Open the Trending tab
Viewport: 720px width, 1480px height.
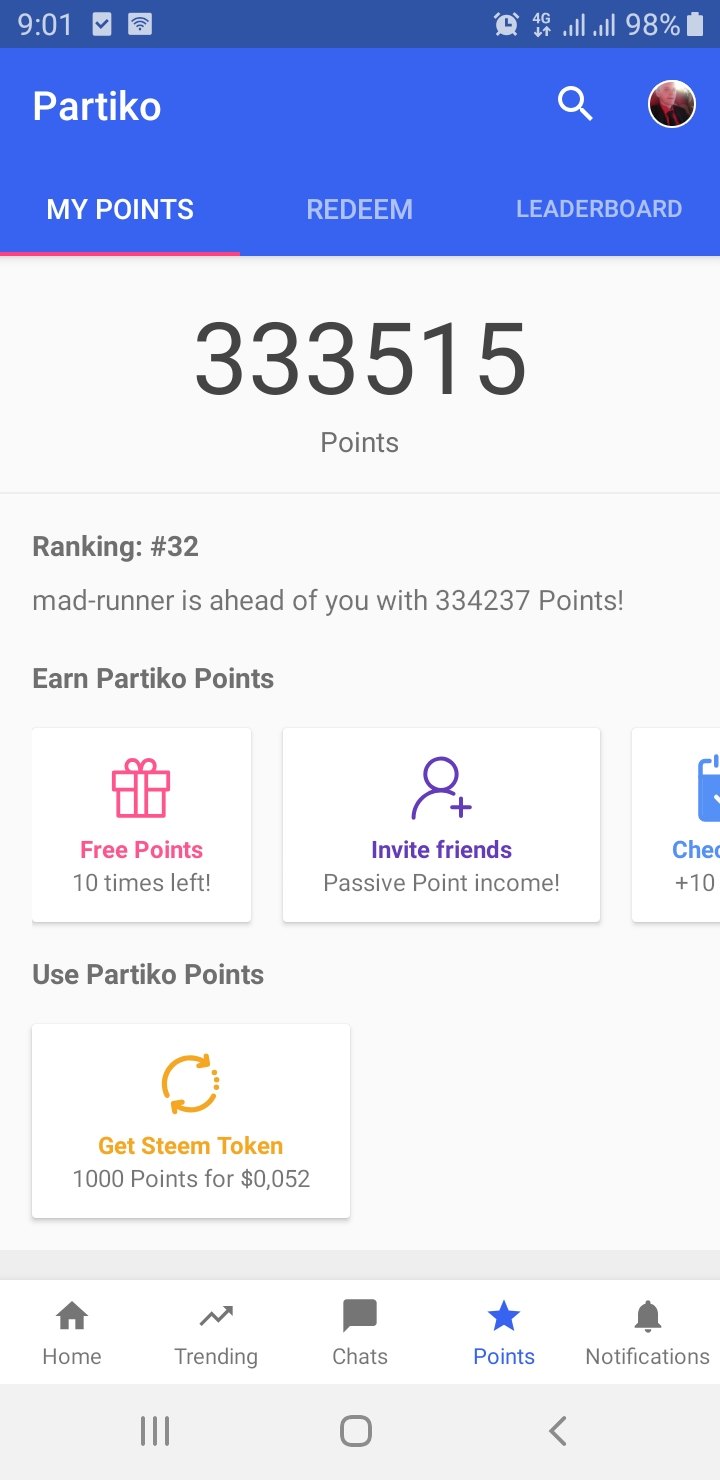pos(216,1333)
